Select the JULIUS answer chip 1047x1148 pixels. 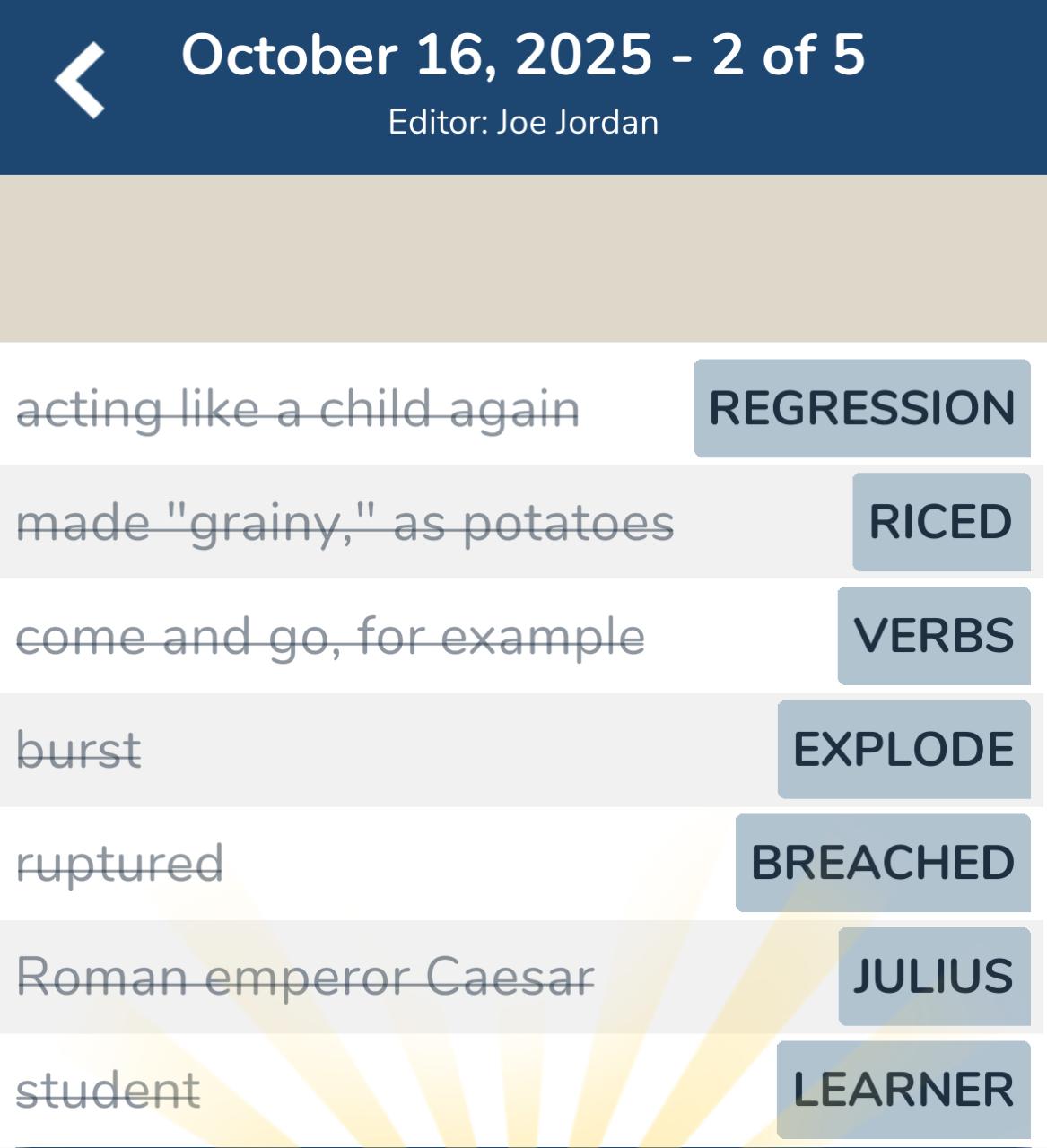933,977
